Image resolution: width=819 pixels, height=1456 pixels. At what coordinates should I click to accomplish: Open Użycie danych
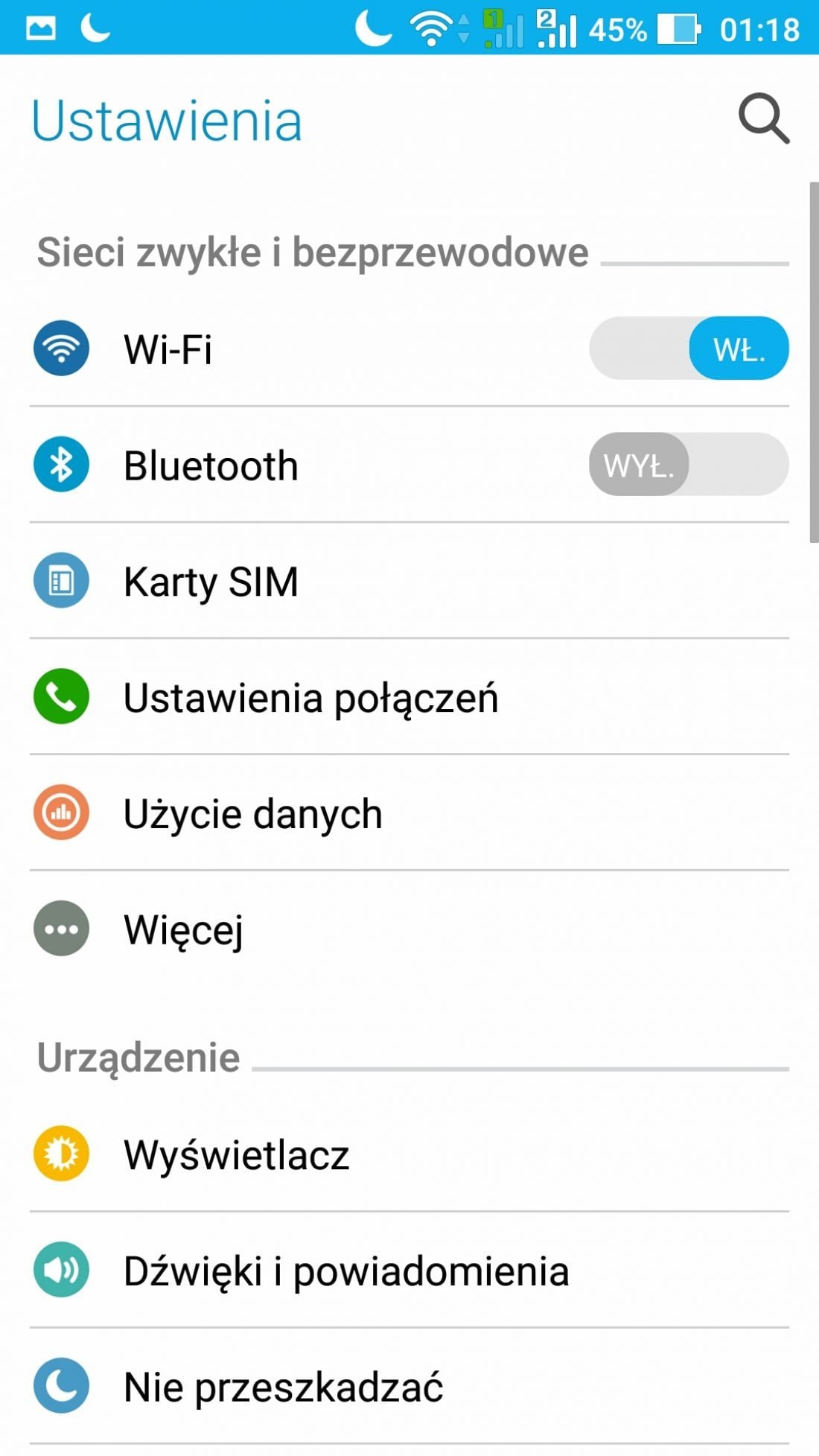point(409,813)
